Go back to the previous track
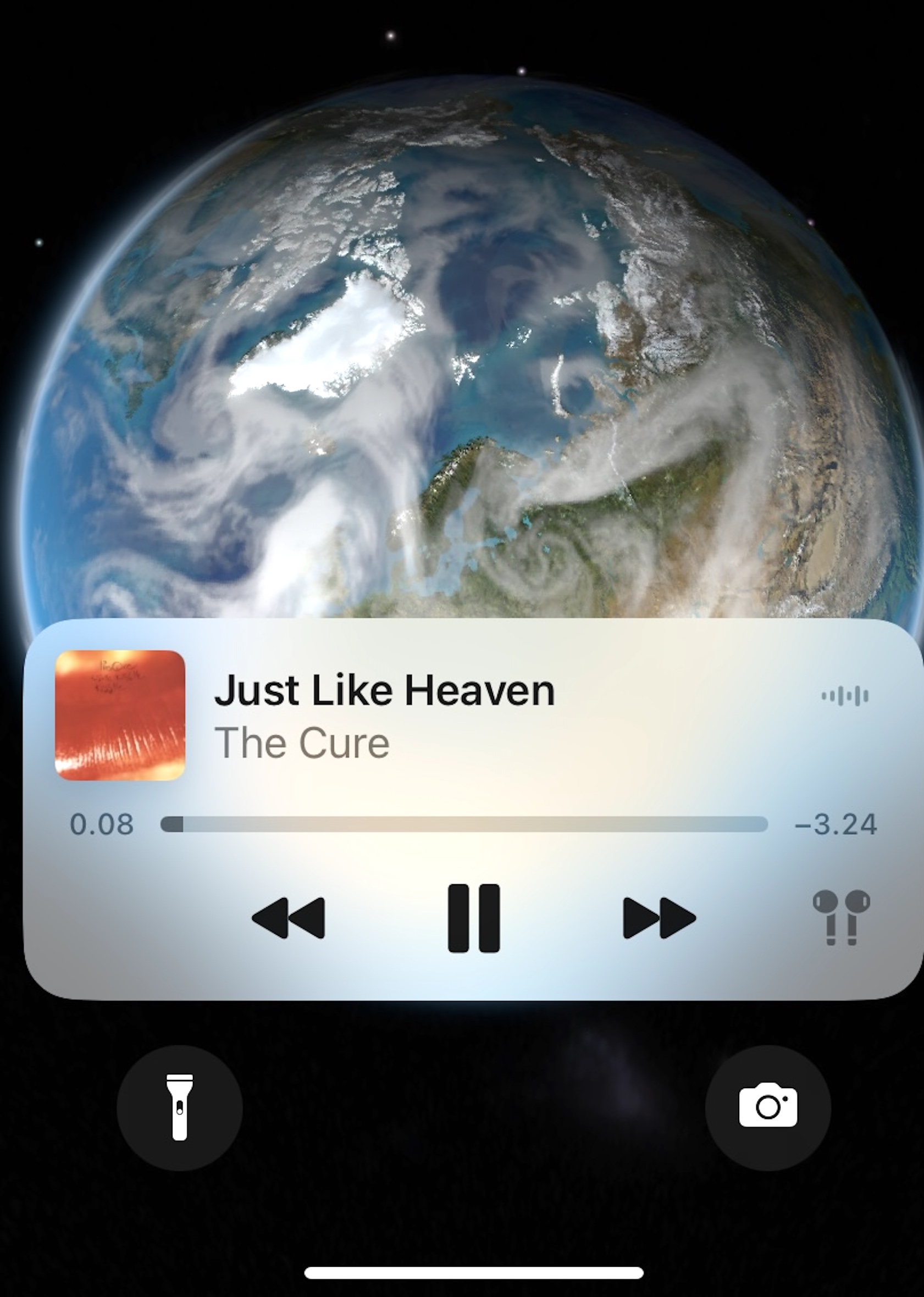924x1297 pixels. point(289,918)
